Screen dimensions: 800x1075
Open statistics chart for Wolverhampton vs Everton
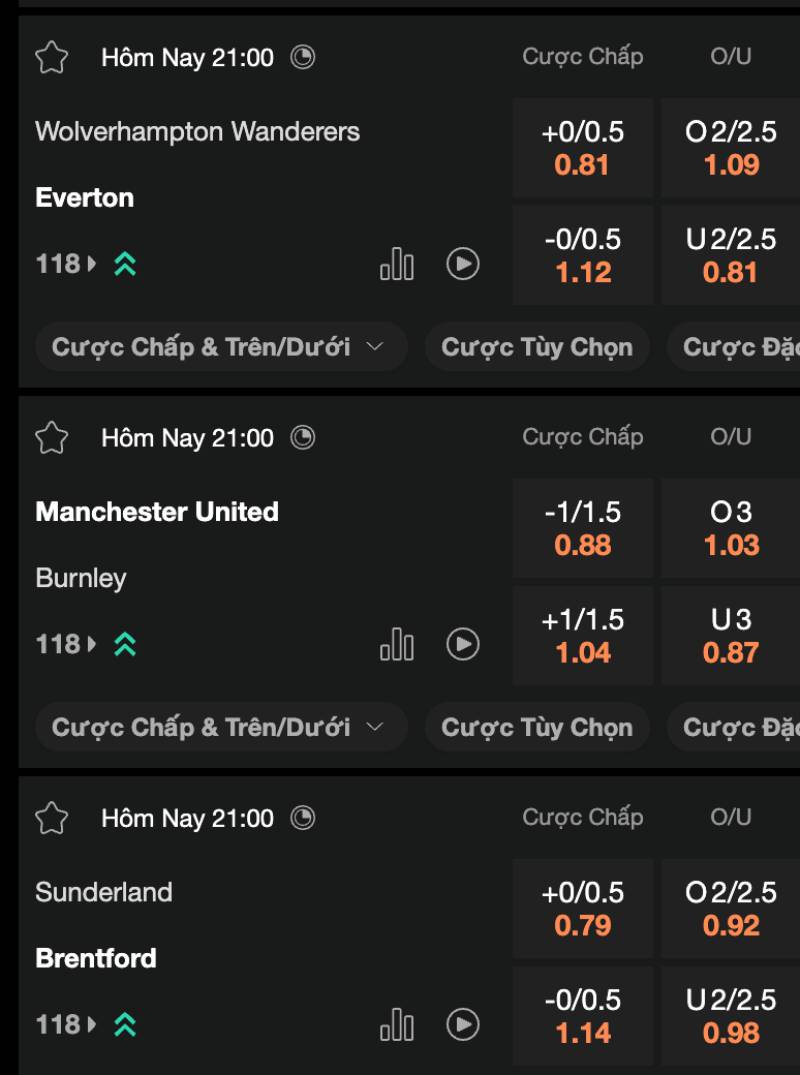(397, 264)
